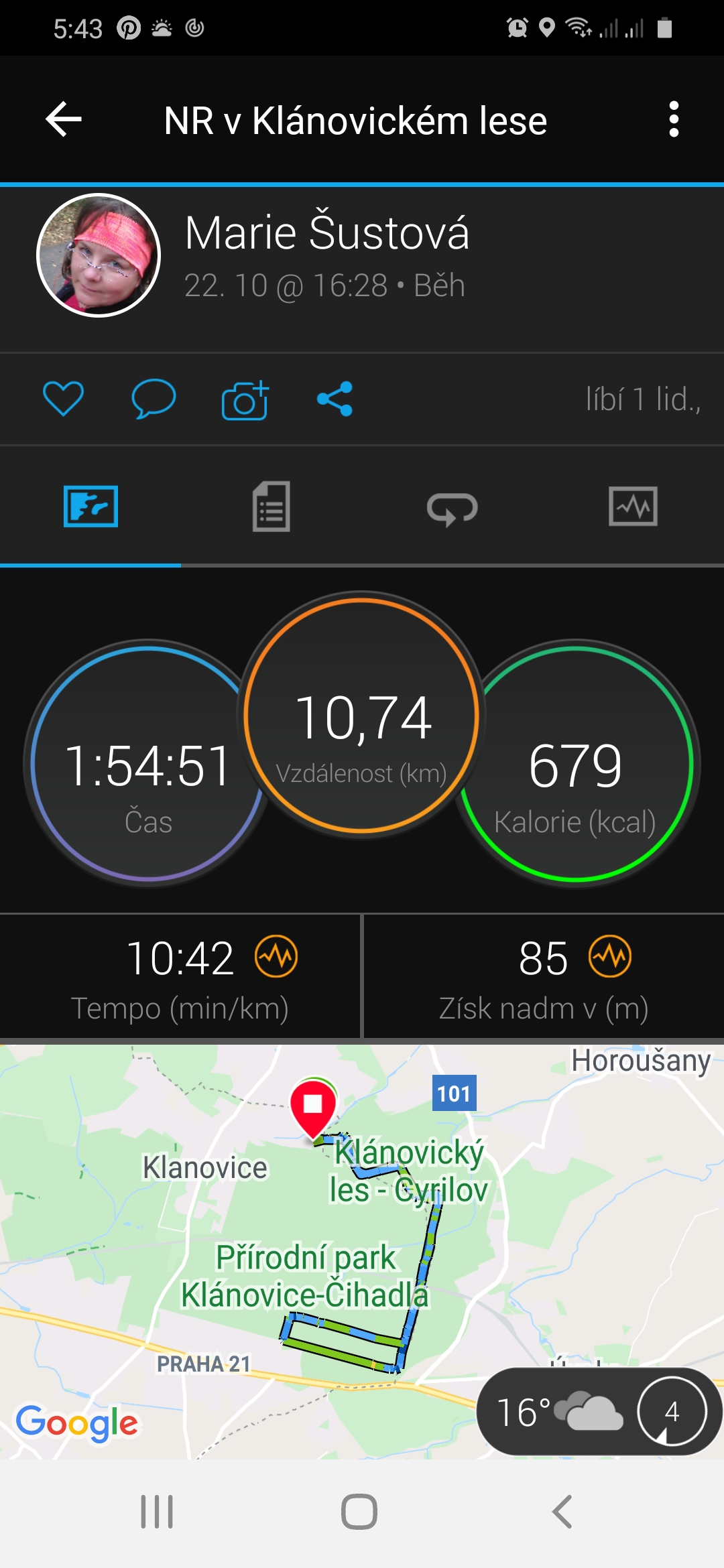View who liked via 'líbí 1 lid.'
This screenshot has width=724, height=1568.
(x=643, y=399)
